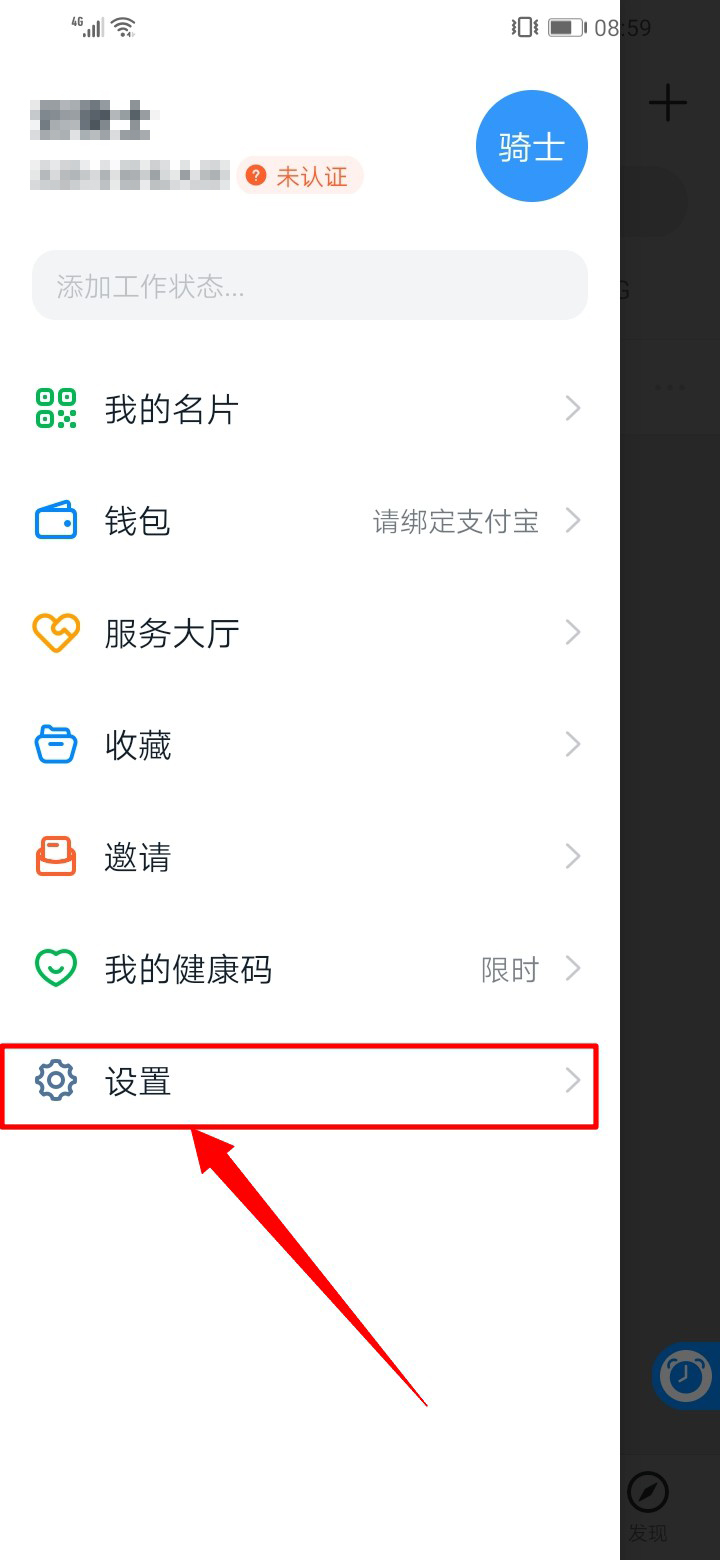Select the 钱包 wallet icon
The image size is (720, 1560).
[x=57, y=519]
